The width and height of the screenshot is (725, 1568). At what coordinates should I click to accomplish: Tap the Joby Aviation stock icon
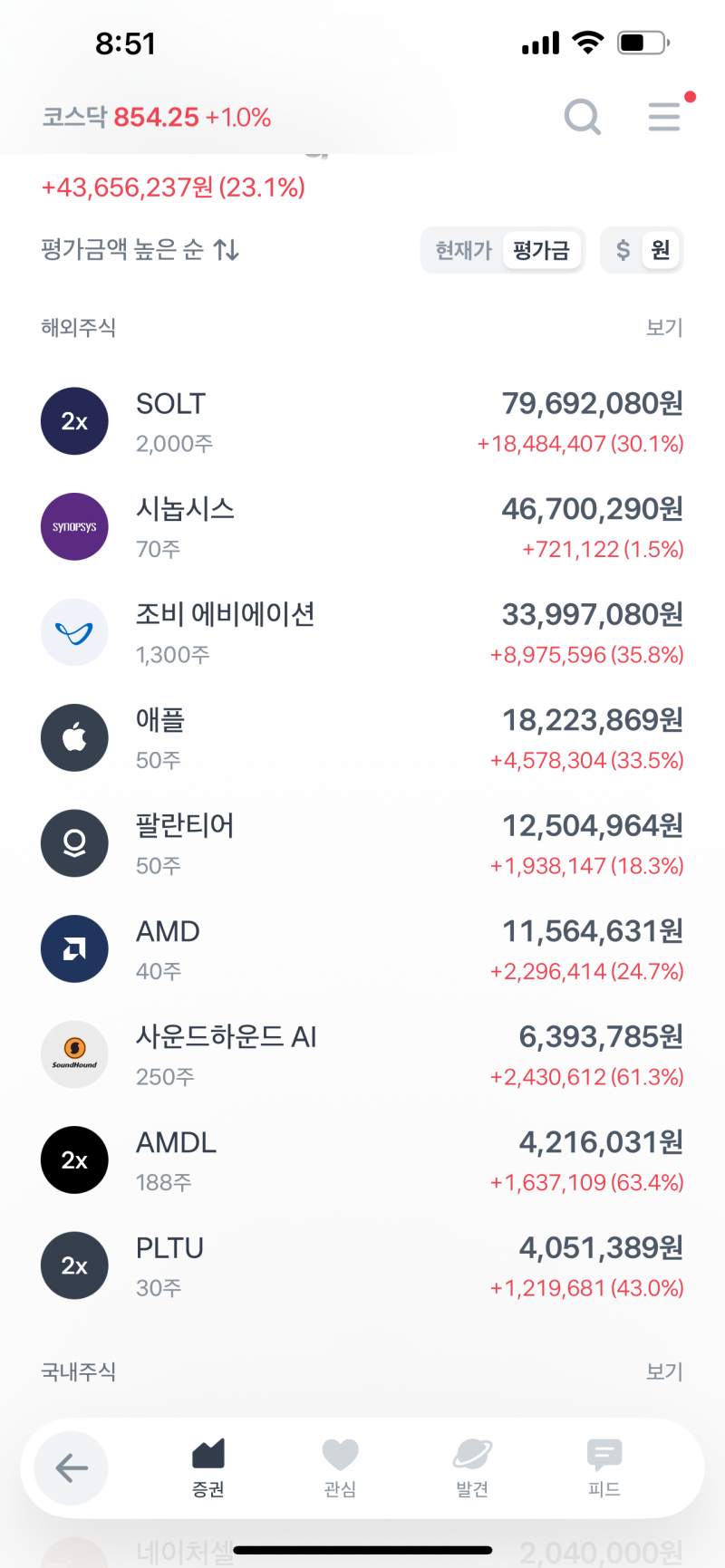coord(74,631)
